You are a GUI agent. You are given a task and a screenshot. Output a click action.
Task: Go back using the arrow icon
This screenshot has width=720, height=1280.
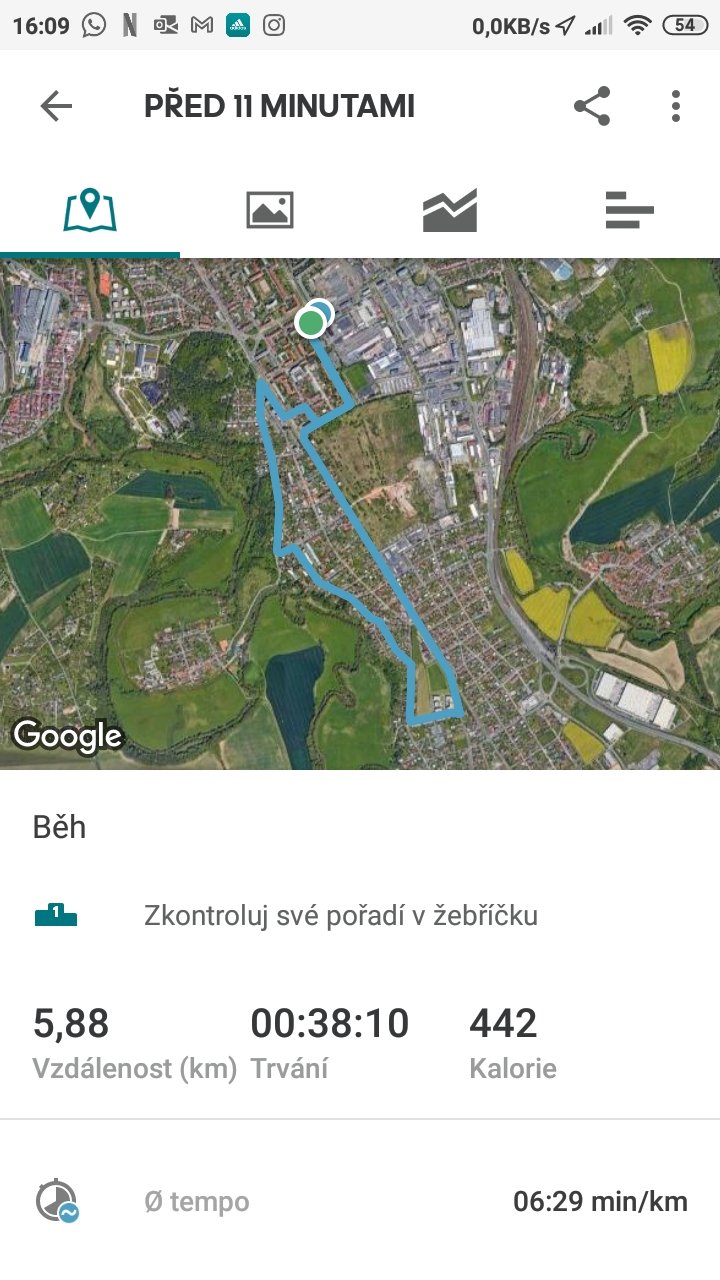56,106
